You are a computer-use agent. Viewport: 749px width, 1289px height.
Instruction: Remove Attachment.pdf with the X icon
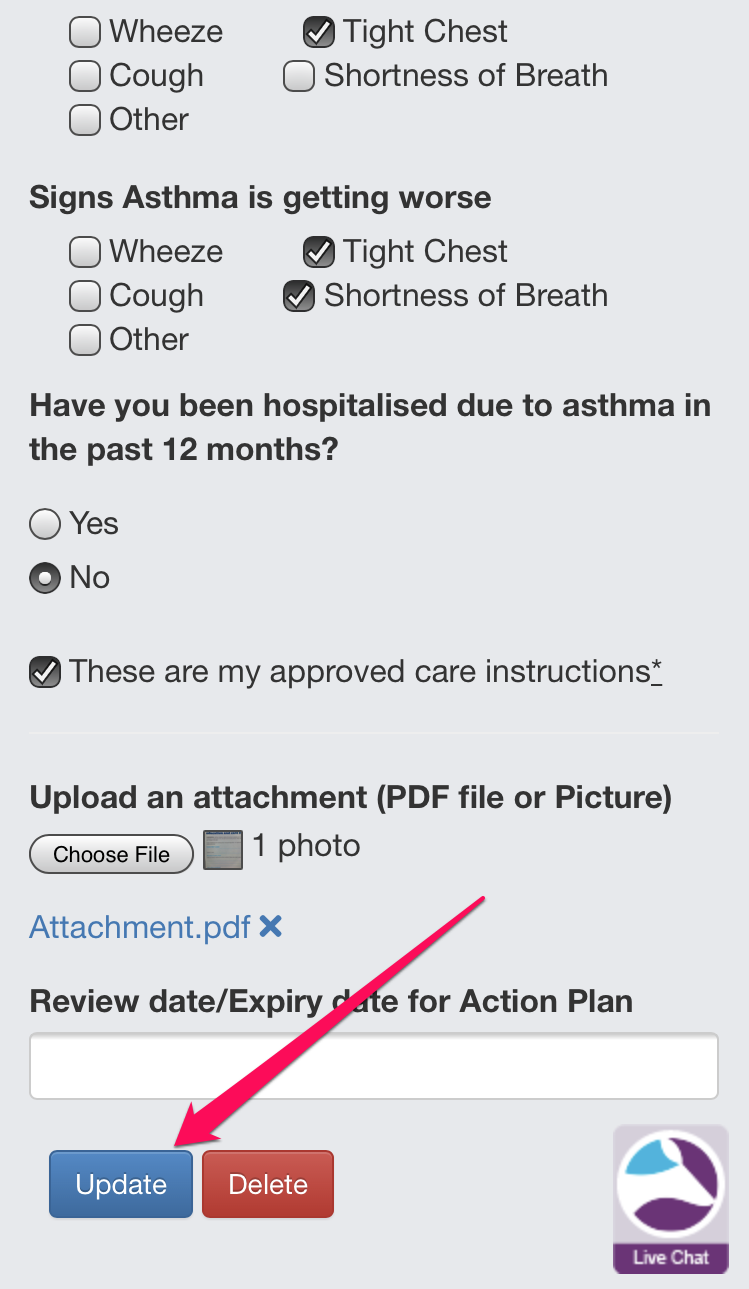[x=270, y=927]
